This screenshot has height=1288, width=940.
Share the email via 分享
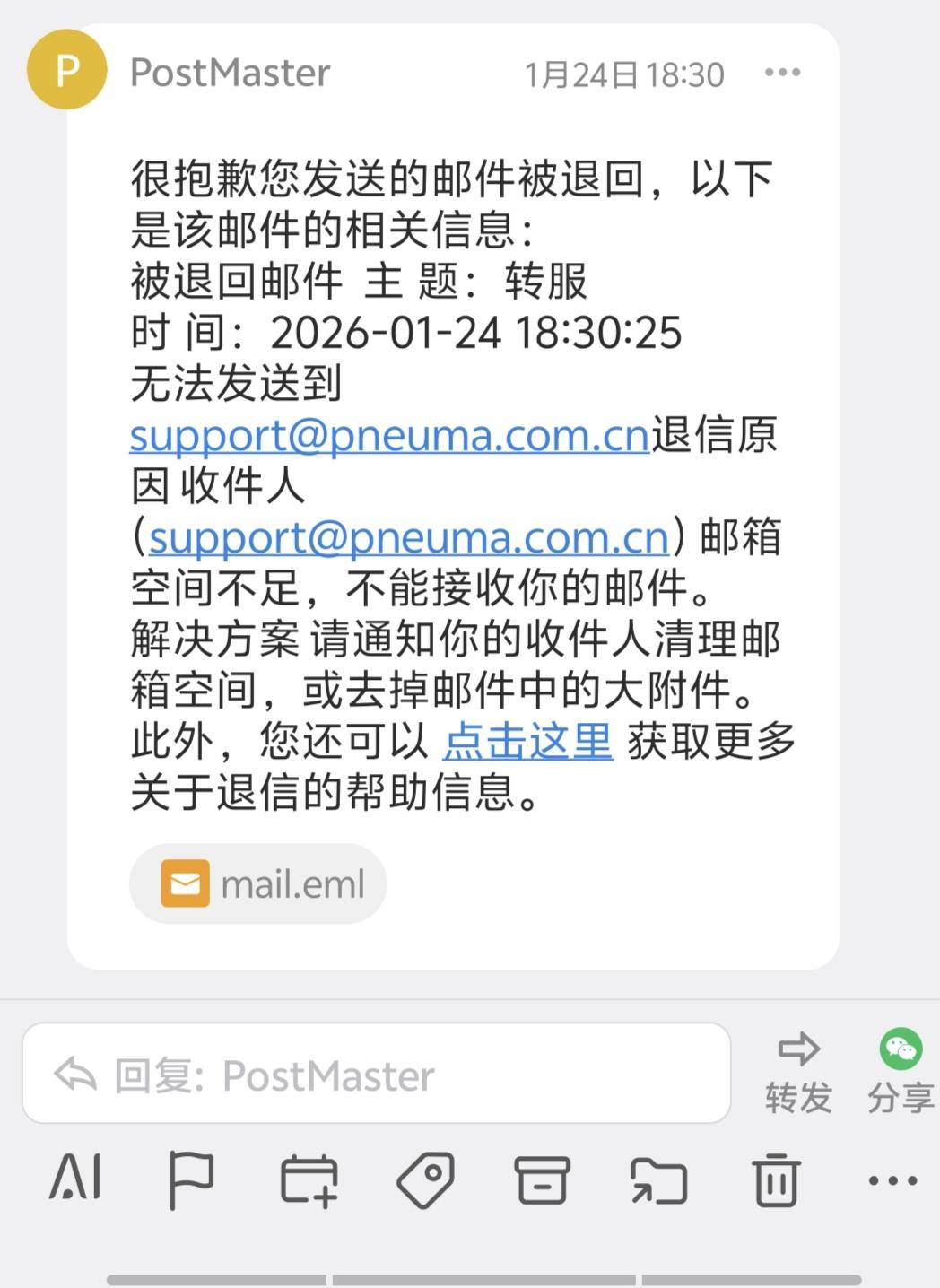pos(901,1073)
